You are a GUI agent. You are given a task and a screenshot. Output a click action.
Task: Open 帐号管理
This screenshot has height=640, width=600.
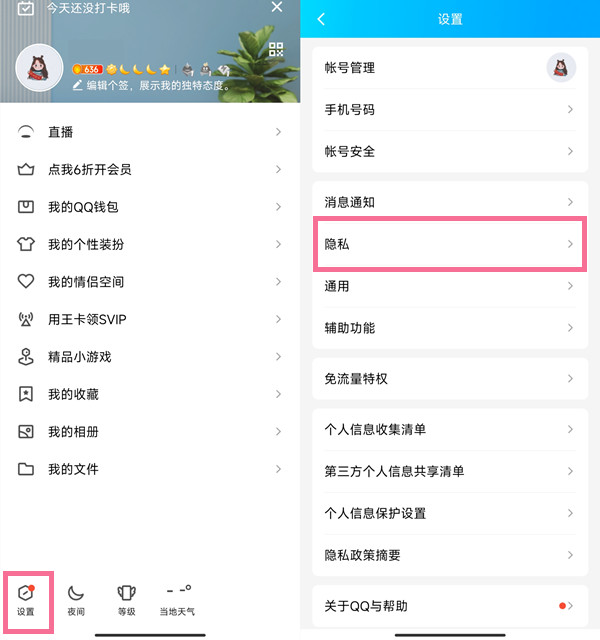450,68
